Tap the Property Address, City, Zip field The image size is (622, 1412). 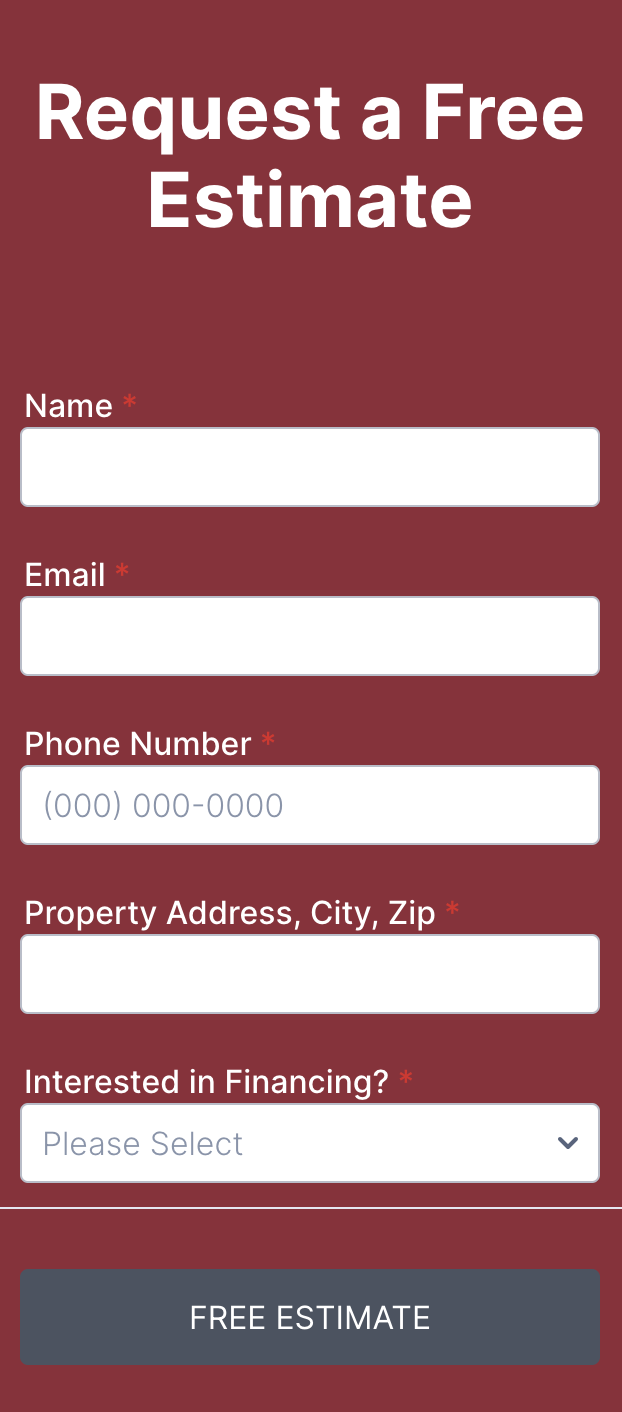point(310,974)
